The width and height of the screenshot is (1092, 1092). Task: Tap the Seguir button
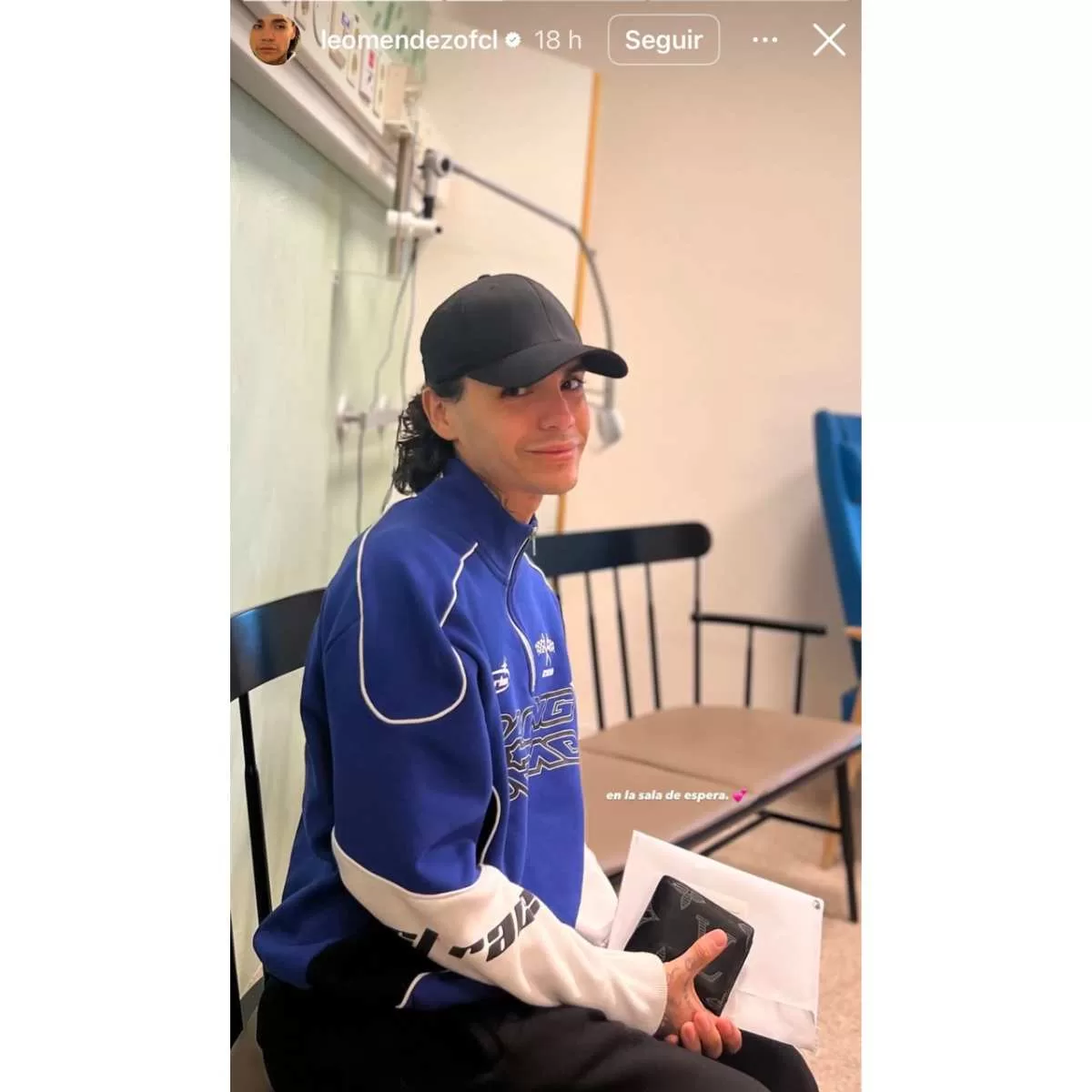(663, 40)
